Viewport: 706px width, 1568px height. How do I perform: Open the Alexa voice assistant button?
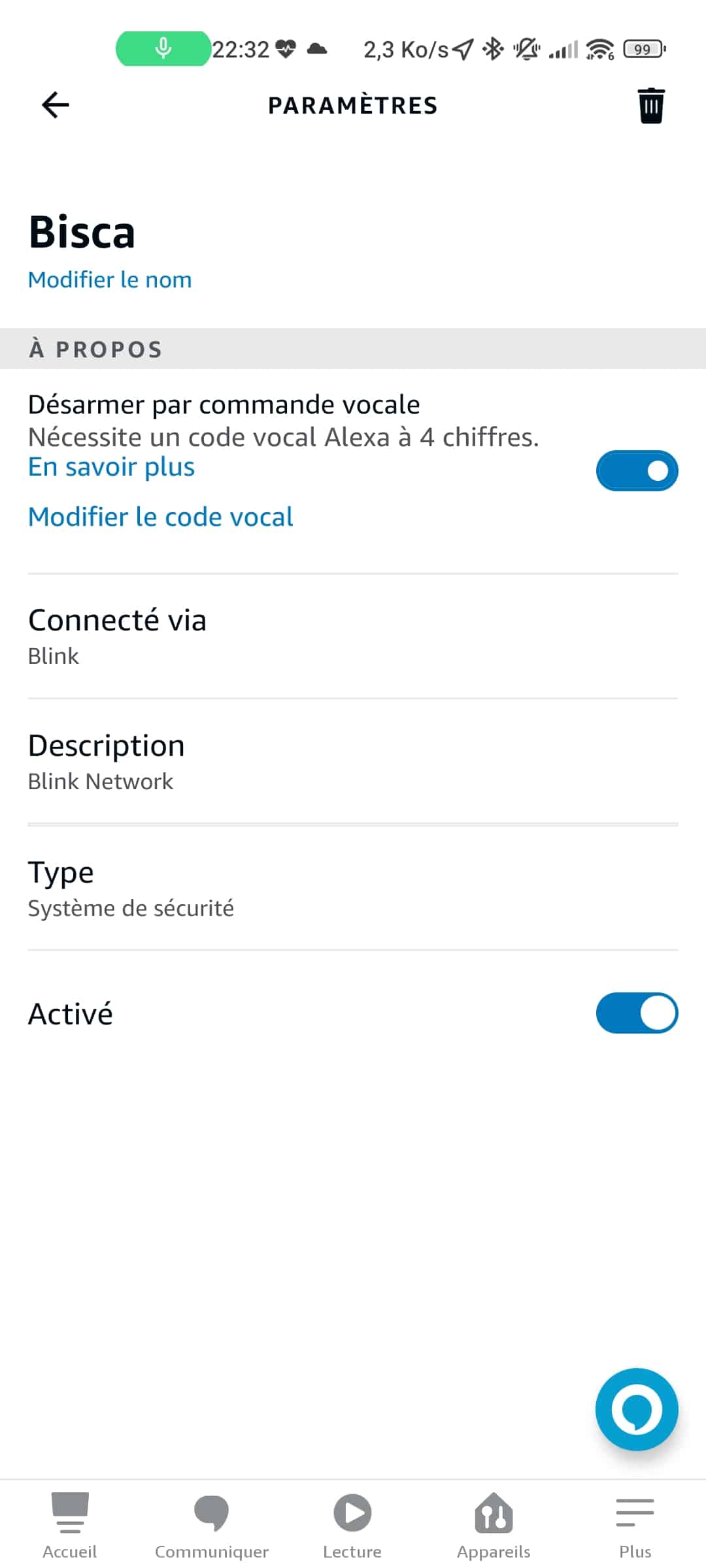coord(637,1409)
